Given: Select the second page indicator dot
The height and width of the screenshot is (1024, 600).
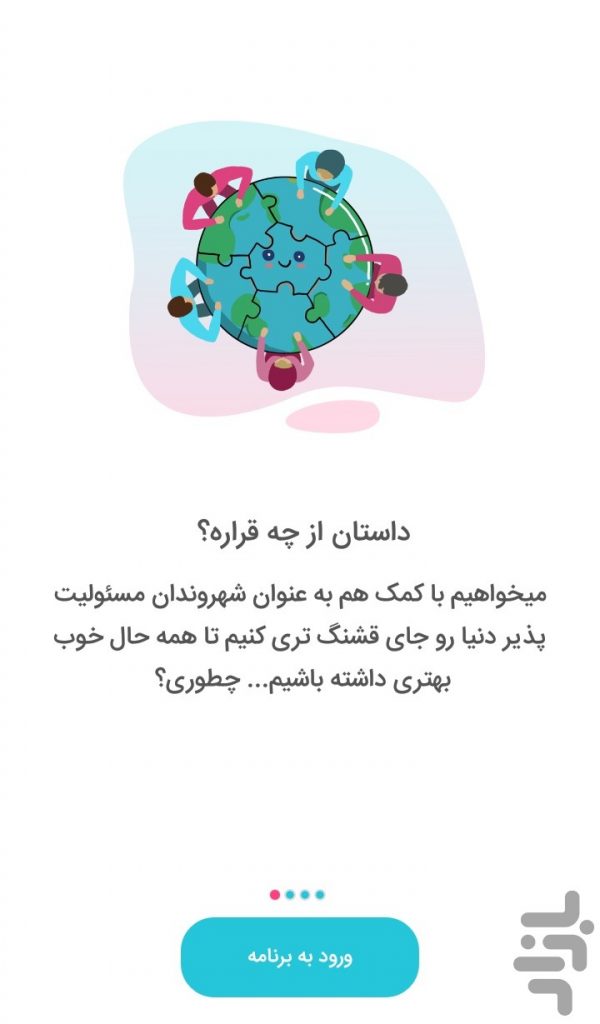Looking at the screenshot, I should (290, 895).
